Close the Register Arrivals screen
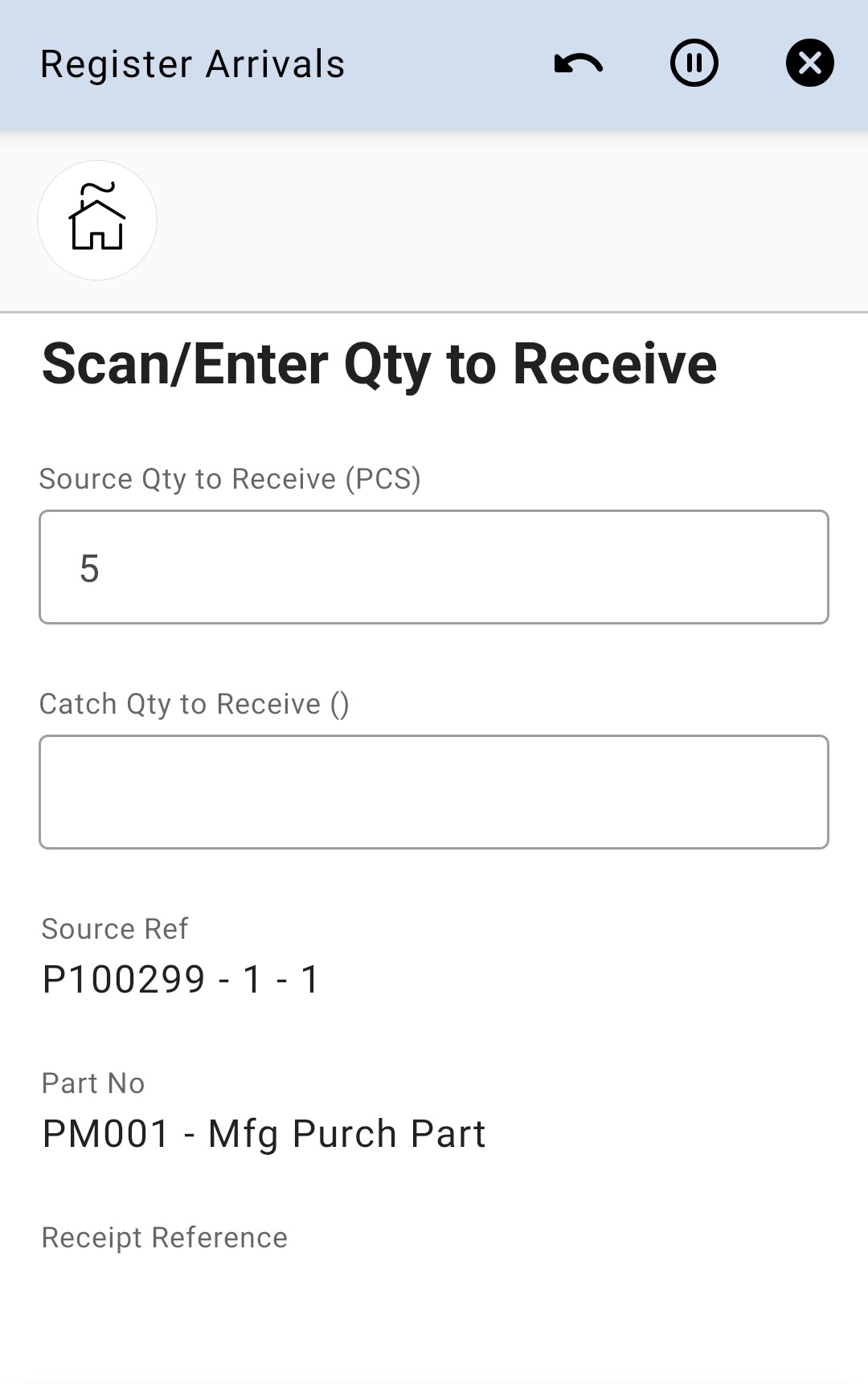This screenshot has width=868, height=1384. (x=809, y=63)
